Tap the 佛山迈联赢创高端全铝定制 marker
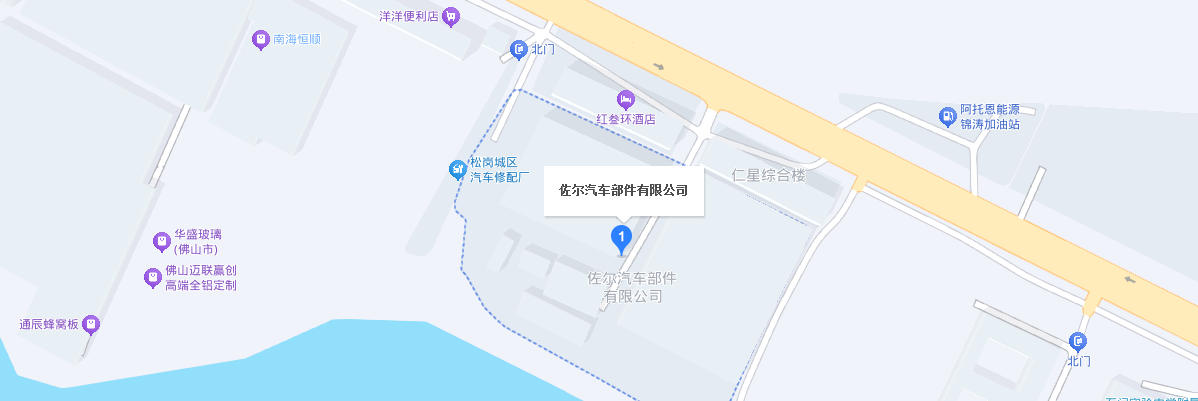 [152, 277]
